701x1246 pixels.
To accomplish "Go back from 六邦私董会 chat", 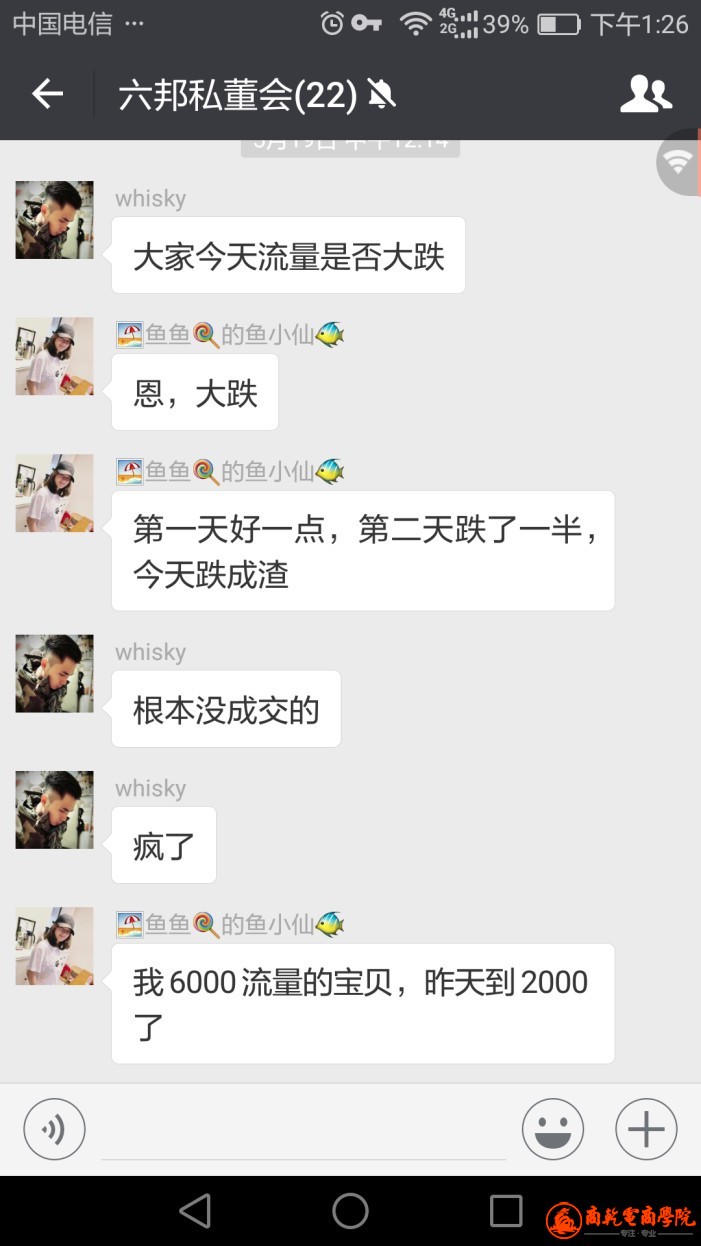I will tap(47, 95).
